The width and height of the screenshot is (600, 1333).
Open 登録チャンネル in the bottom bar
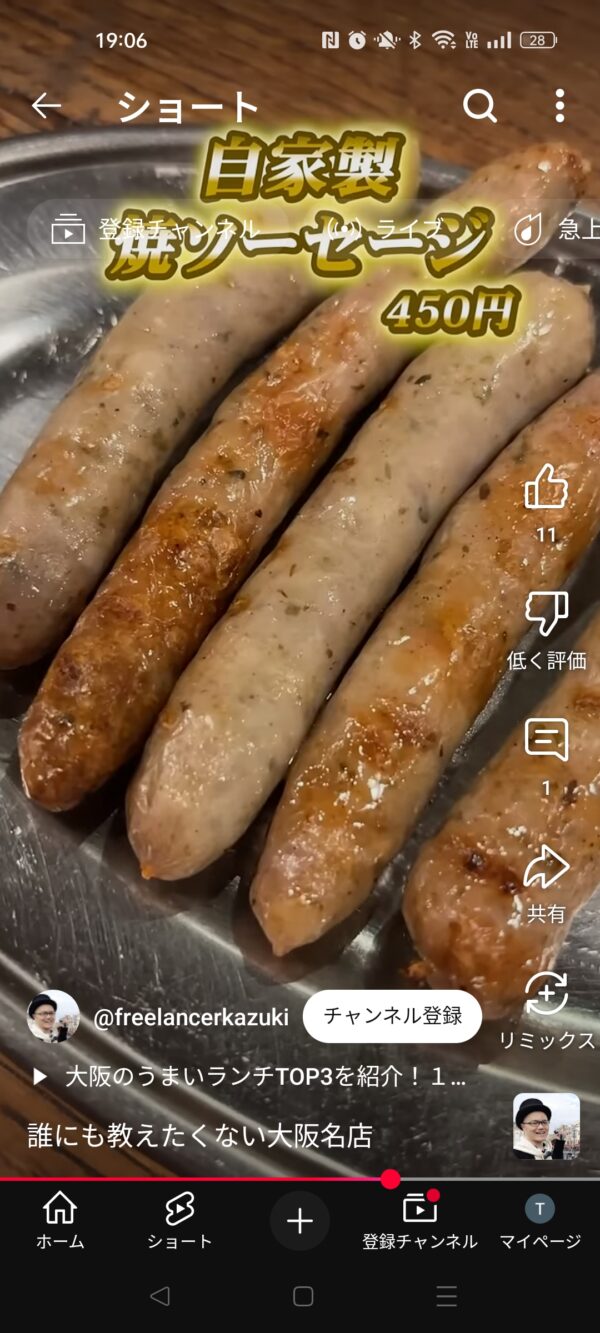click(x=420, y=1221)
